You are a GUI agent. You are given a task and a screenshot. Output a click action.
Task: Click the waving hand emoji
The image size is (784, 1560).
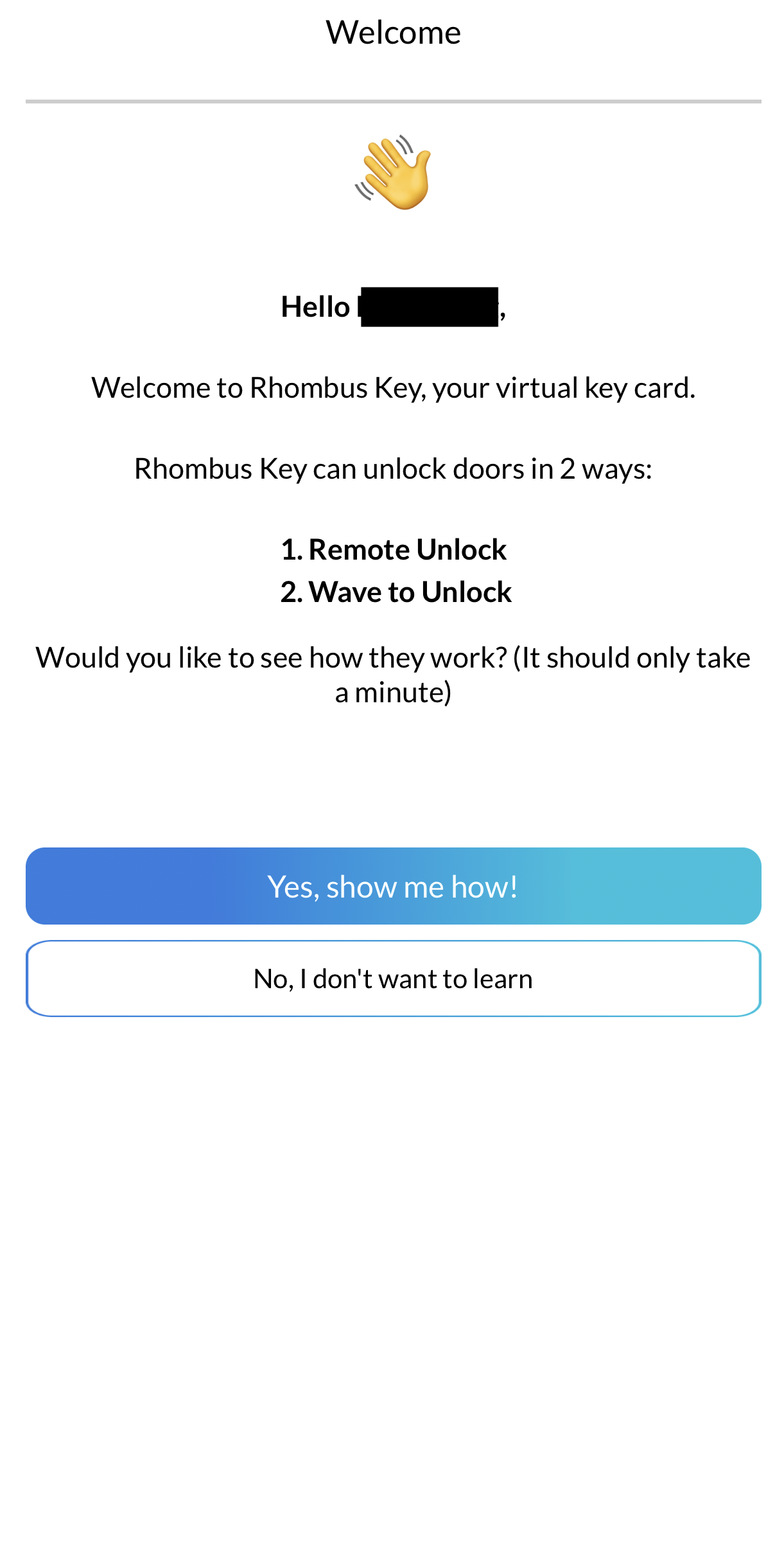click(x=393, y=172)
